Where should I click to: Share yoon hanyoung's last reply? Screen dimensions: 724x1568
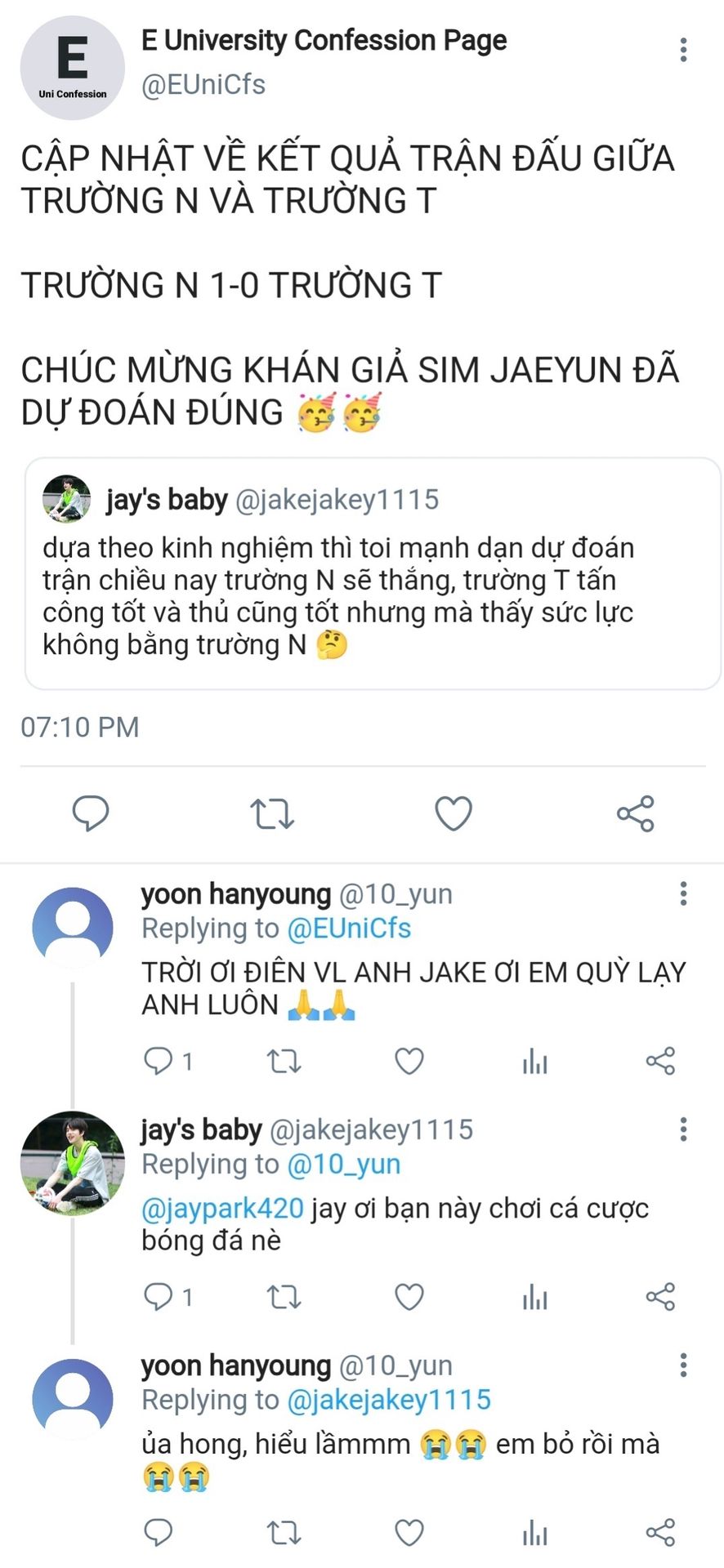pyautogui.click(x=659, y=1532)
